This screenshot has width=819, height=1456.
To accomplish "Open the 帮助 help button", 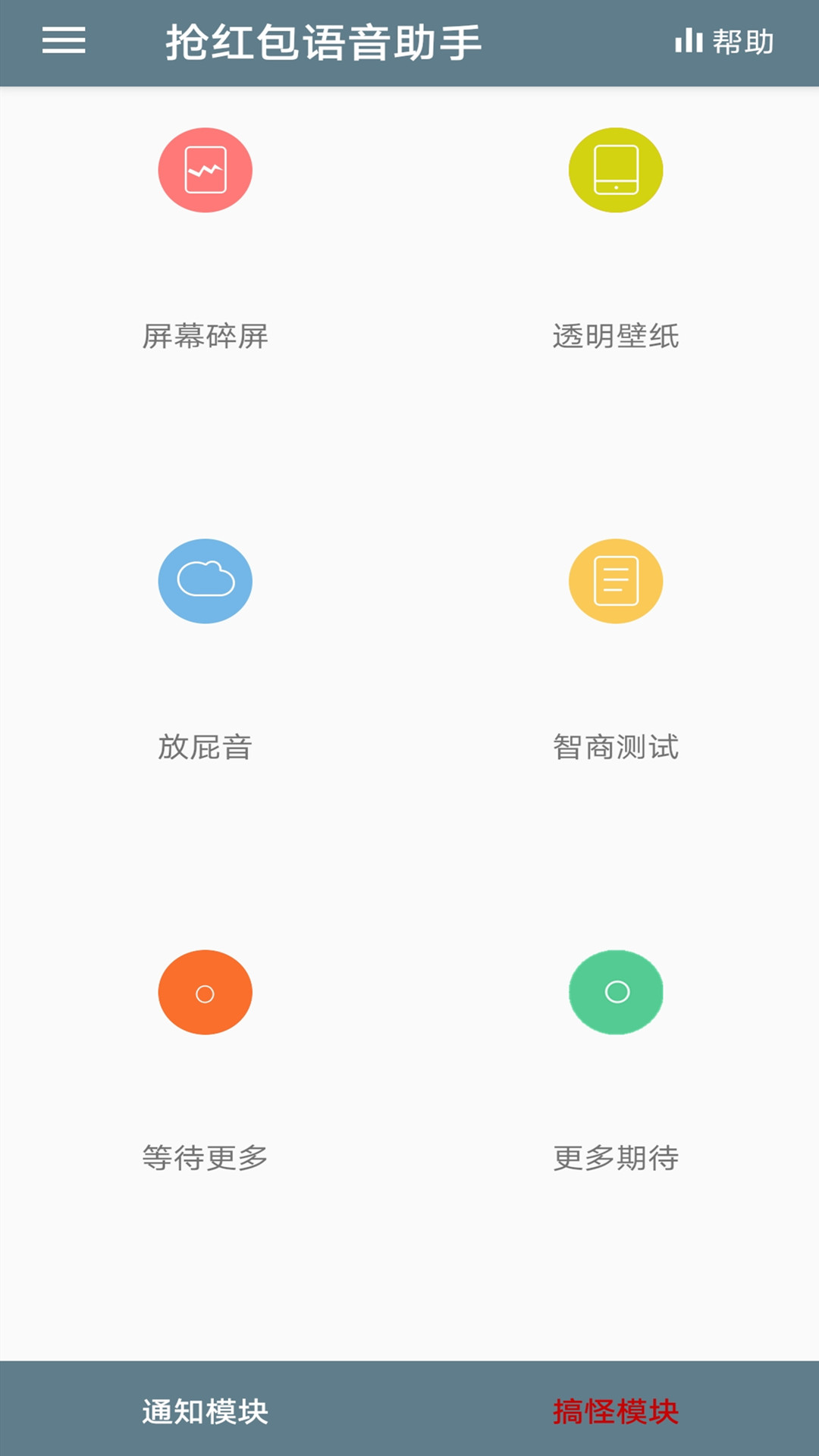I will 724,42.
